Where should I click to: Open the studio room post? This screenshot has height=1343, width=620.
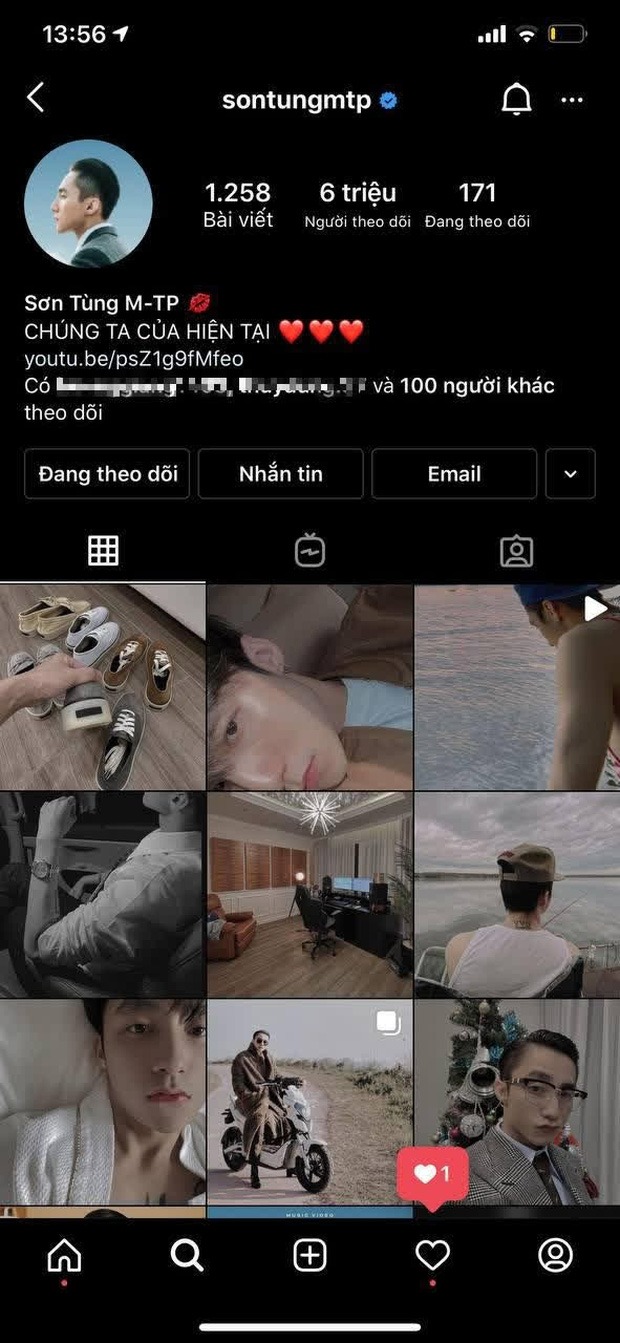(310, 894)
